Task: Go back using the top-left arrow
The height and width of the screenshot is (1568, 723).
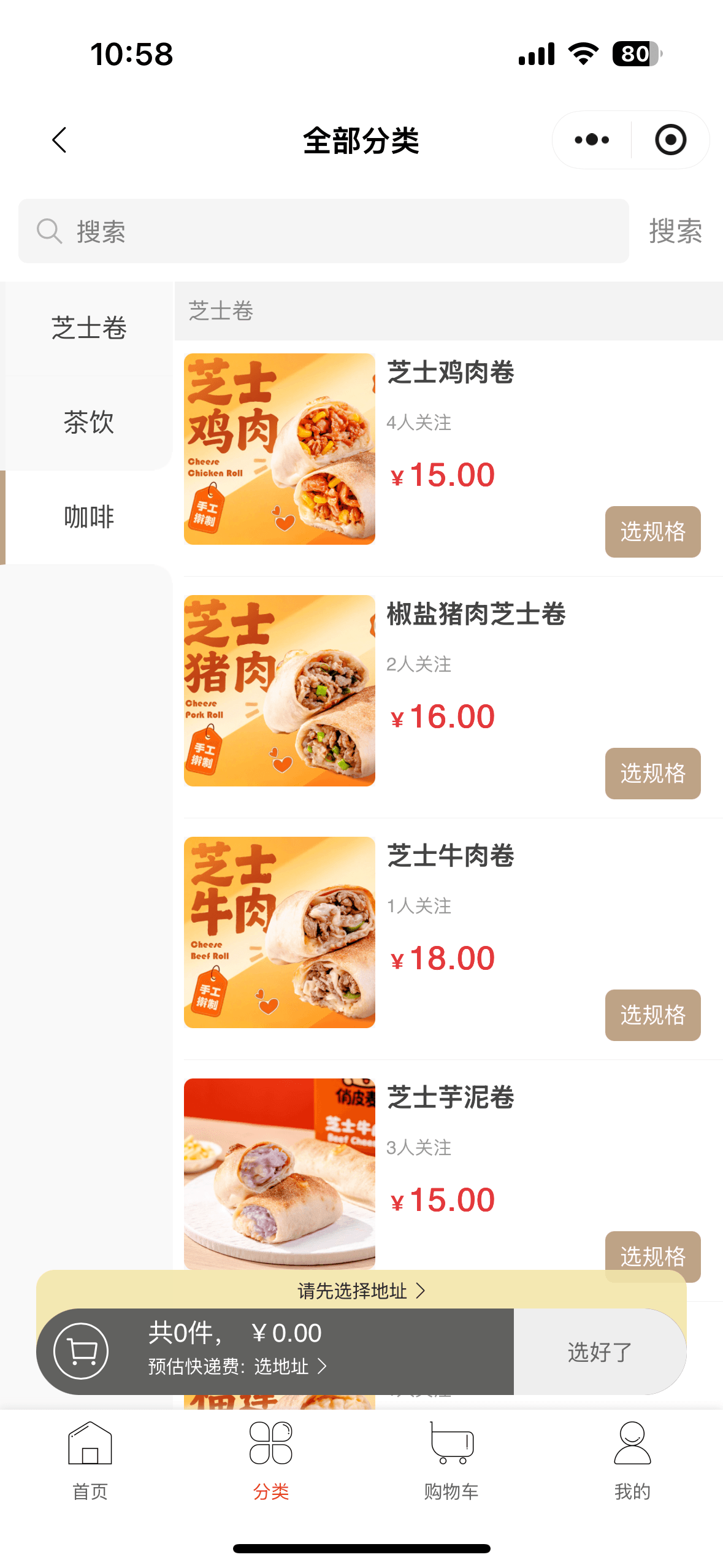Action: click(59, 140)
